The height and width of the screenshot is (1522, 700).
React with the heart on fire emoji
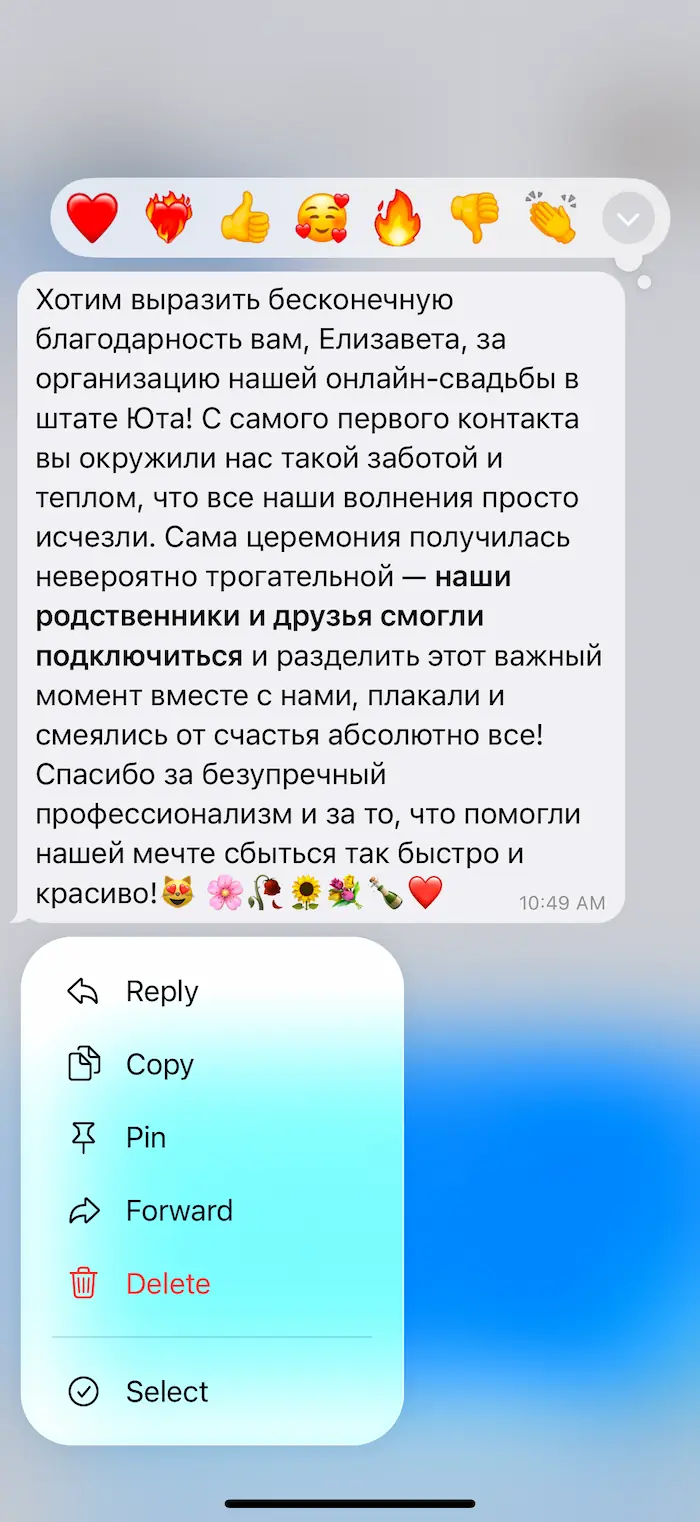[x=169, y=218]
